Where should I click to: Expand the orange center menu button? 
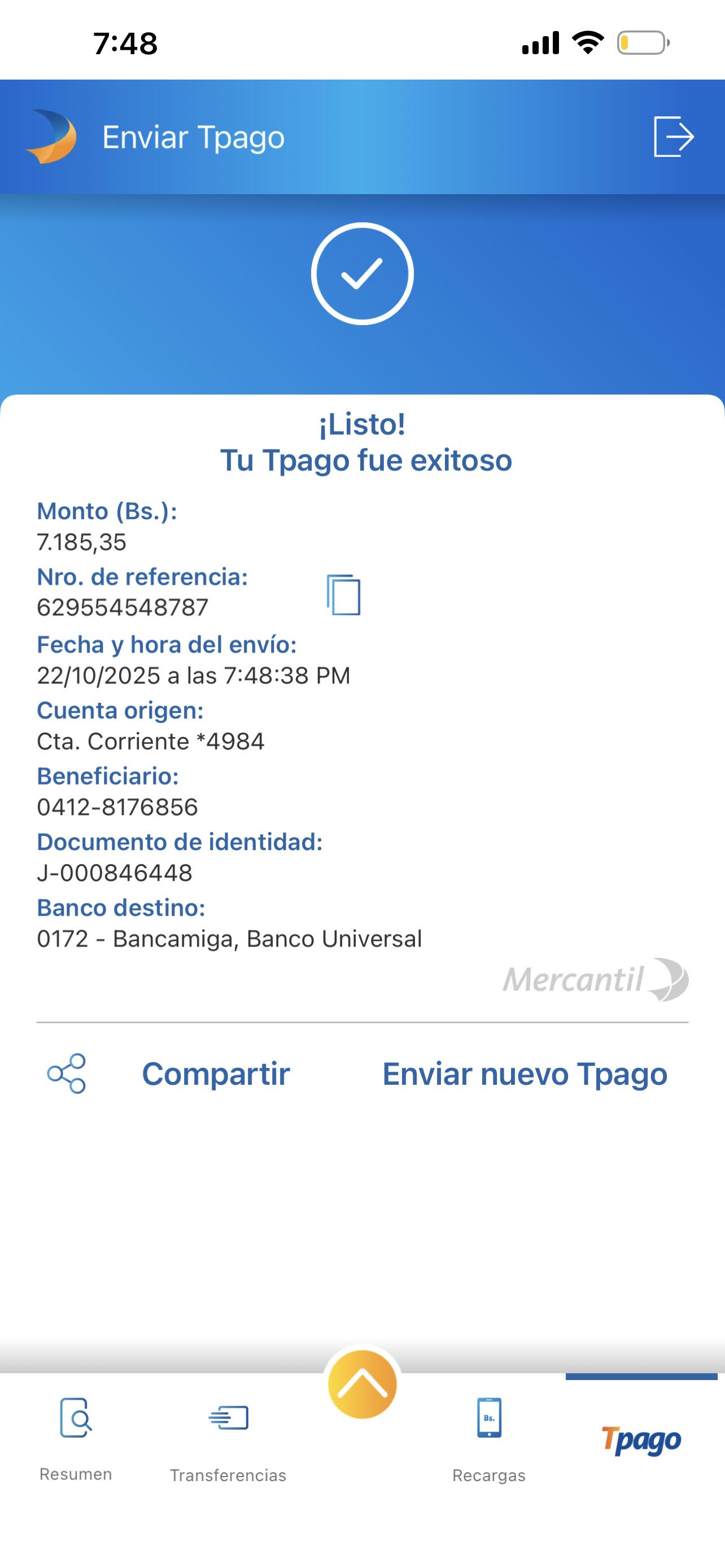(x=362, y=1384)
